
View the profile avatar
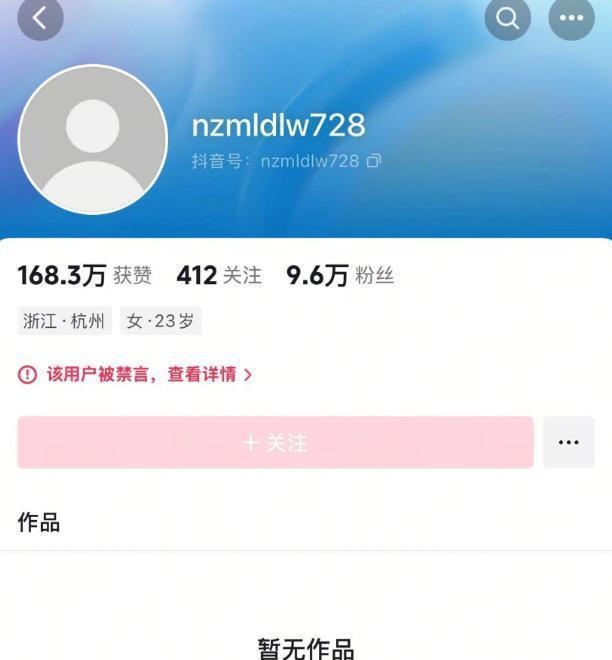tap(93, 140)
